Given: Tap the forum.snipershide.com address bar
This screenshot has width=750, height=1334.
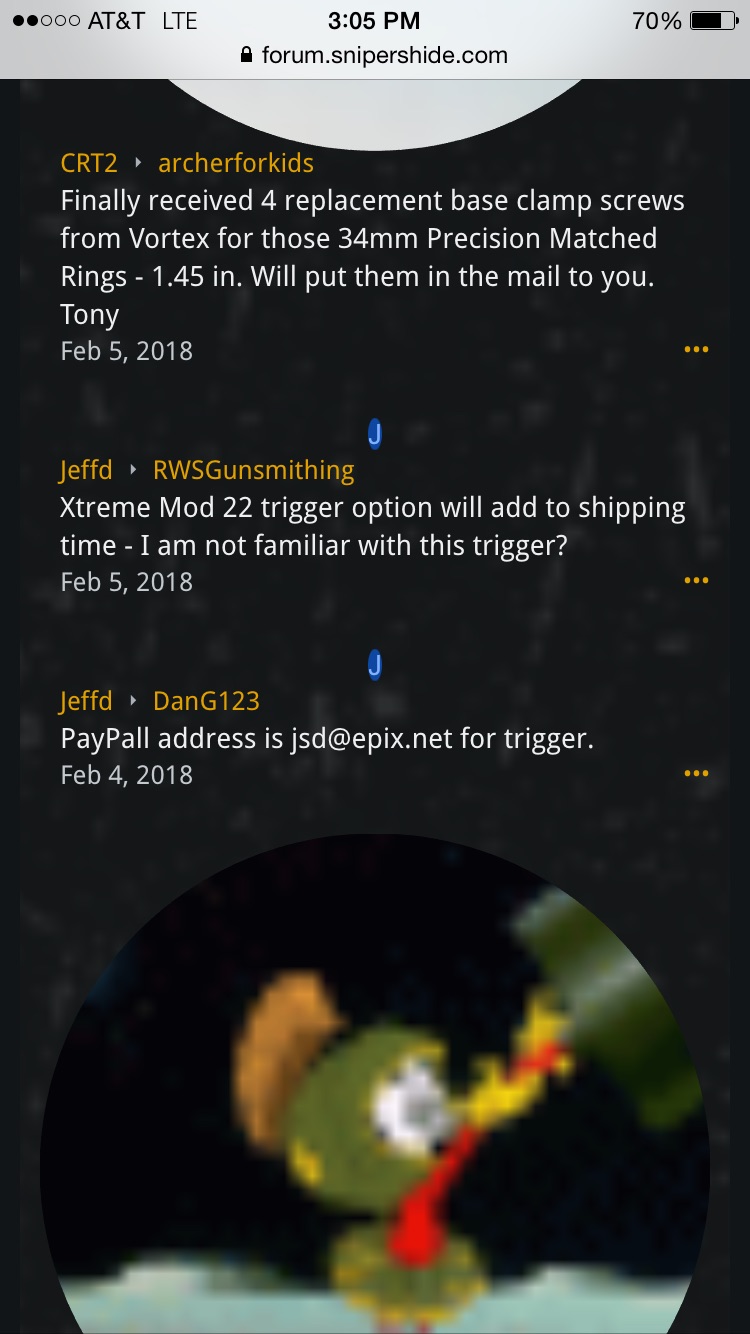Looking at the screenshot, I should [x=375, y=56].
